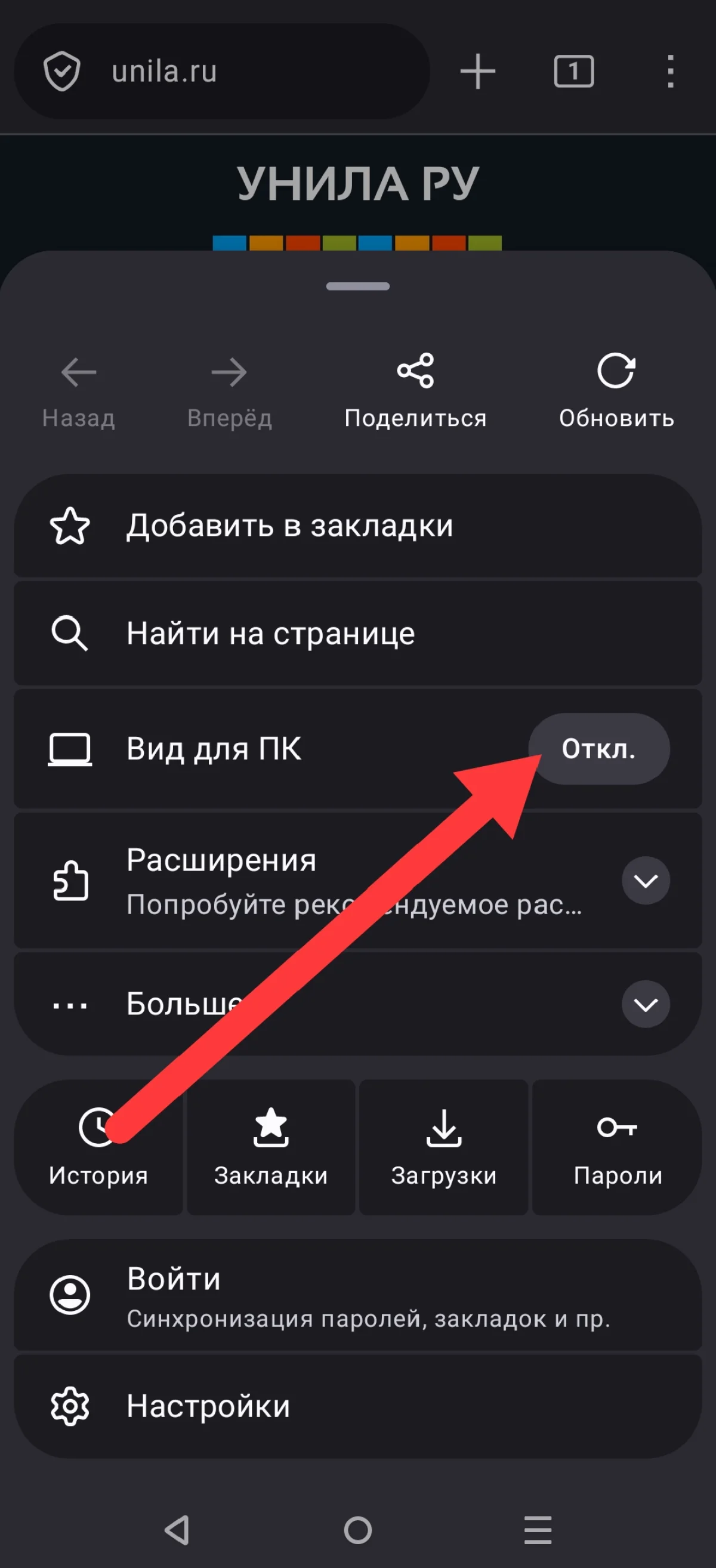The image size is (716, 1568).
Task: Tap the unila.ru address bar
Action: coord(226,71)
